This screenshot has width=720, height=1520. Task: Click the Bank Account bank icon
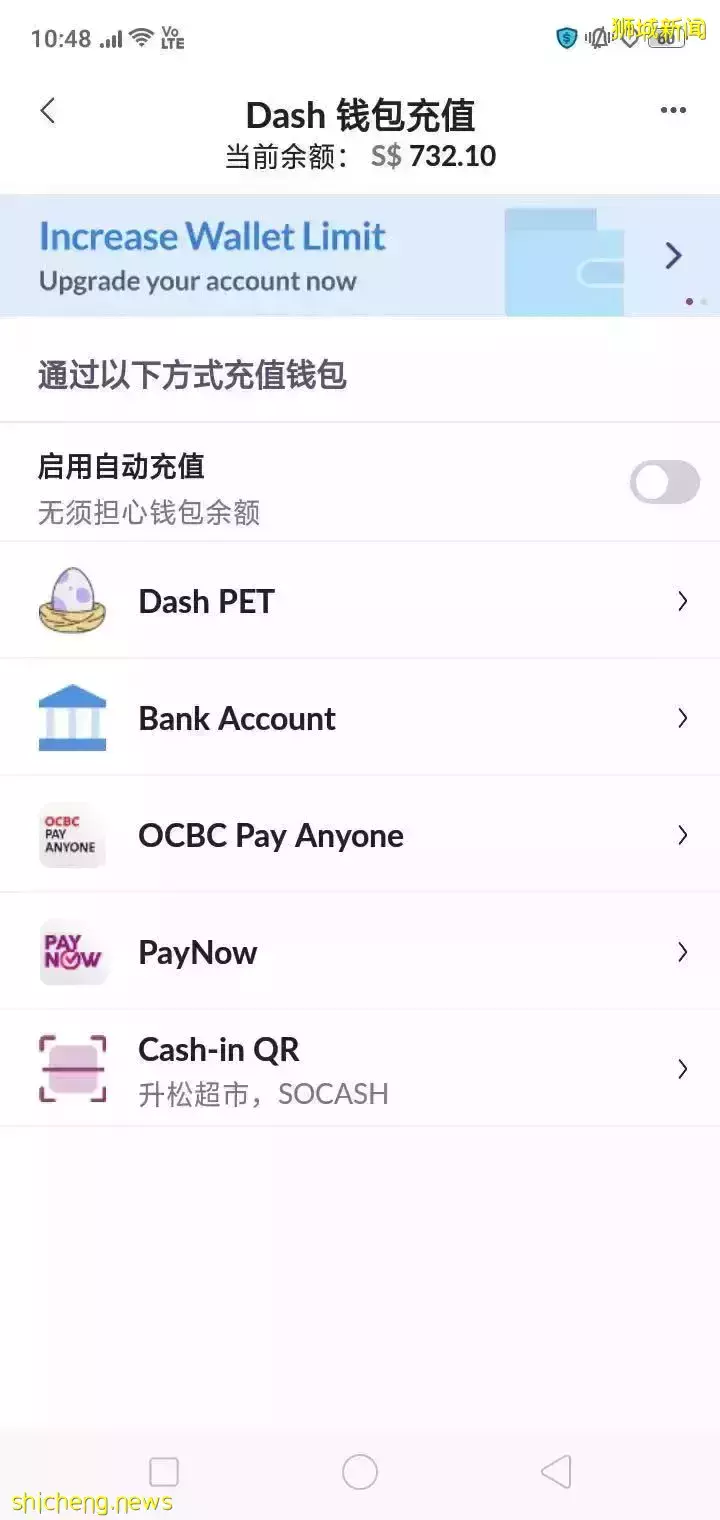[72, 717]
